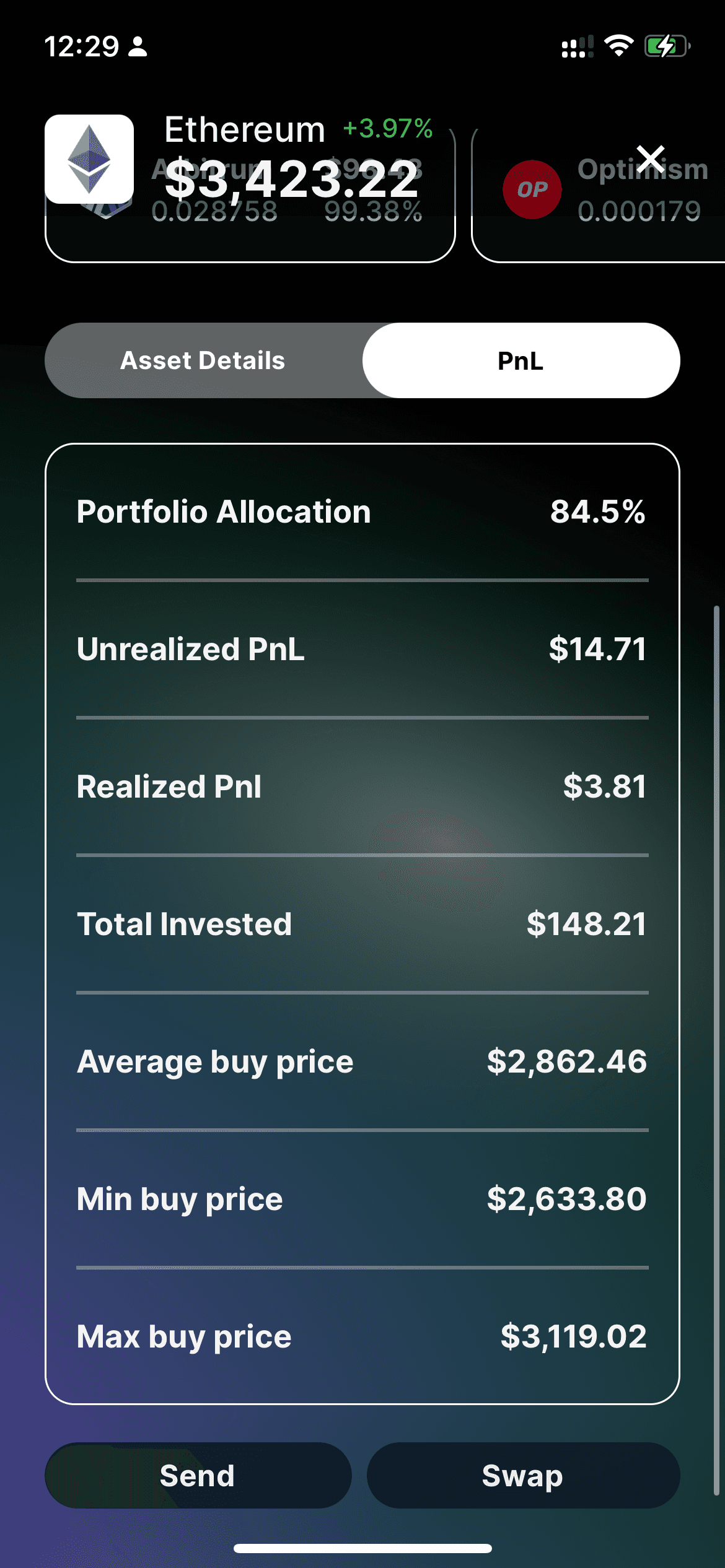The image size is (725, 1568).
Task: Switch to the Asset Details tab
Action: 203,360
